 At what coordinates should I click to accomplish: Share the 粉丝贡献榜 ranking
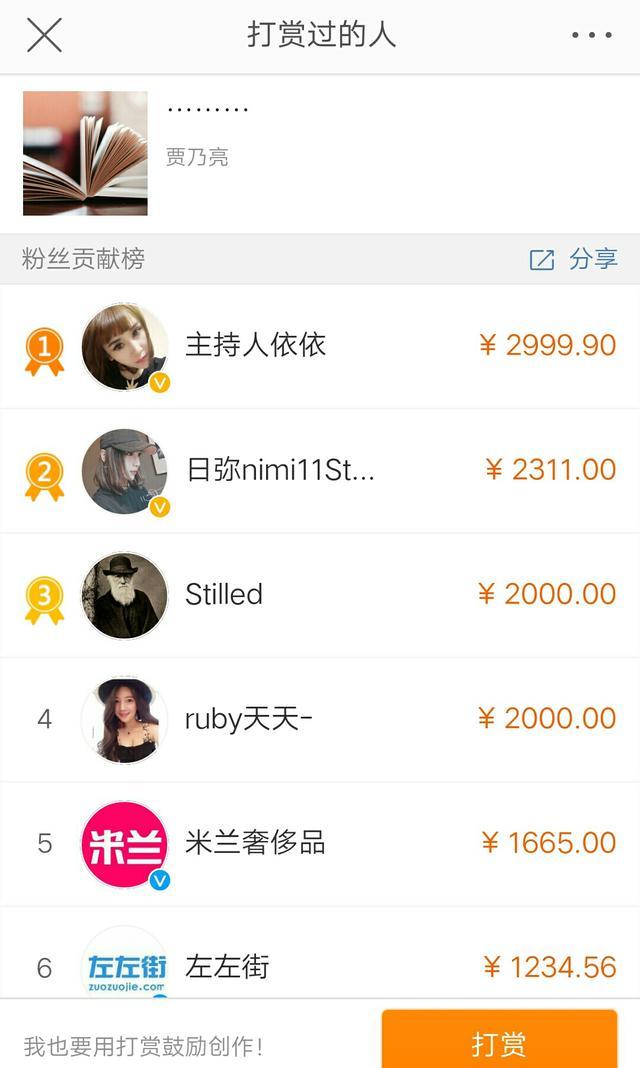coord(574,259)
